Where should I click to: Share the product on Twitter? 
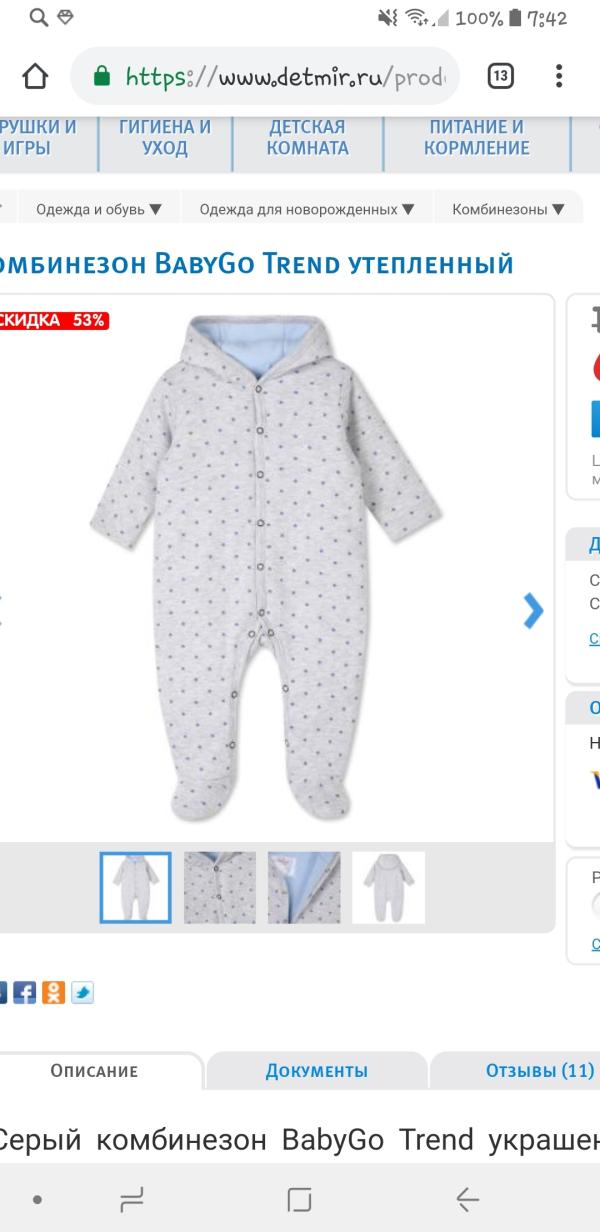point(82,993)
